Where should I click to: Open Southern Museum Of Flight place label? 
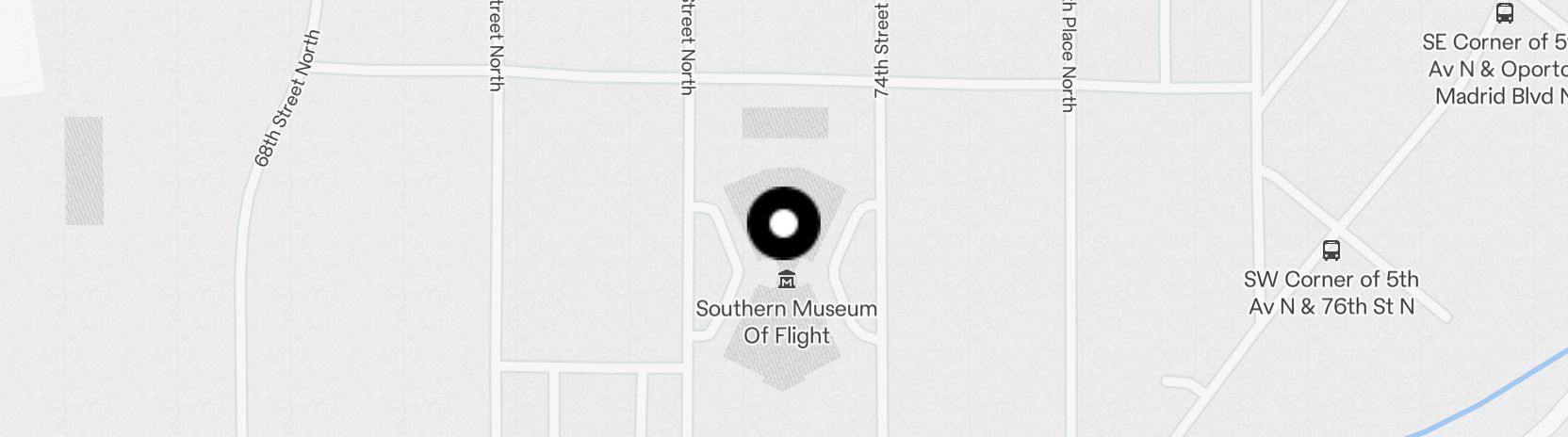pos(787,321)
